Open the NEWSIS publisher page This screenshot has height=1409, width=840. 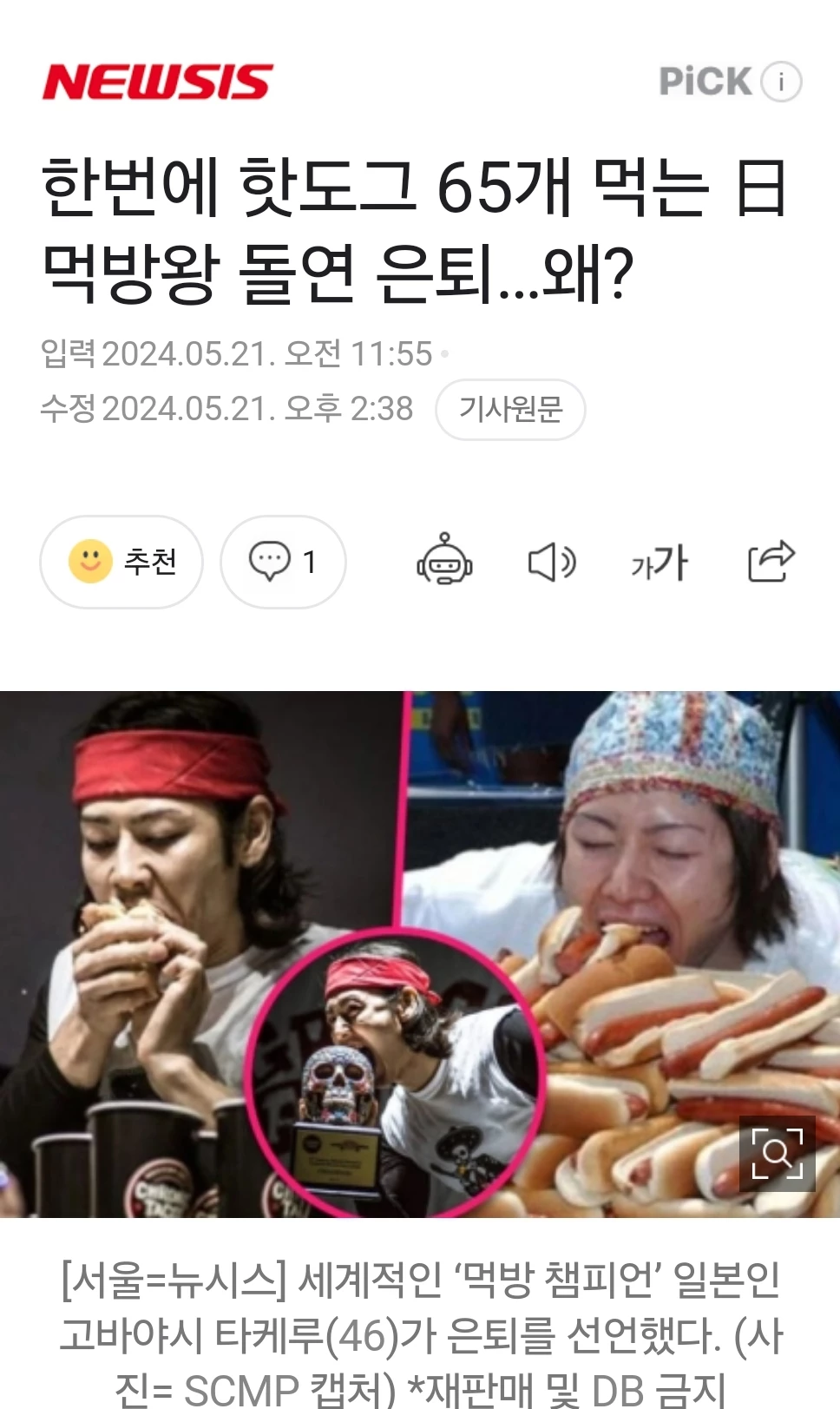pos(158,82)
